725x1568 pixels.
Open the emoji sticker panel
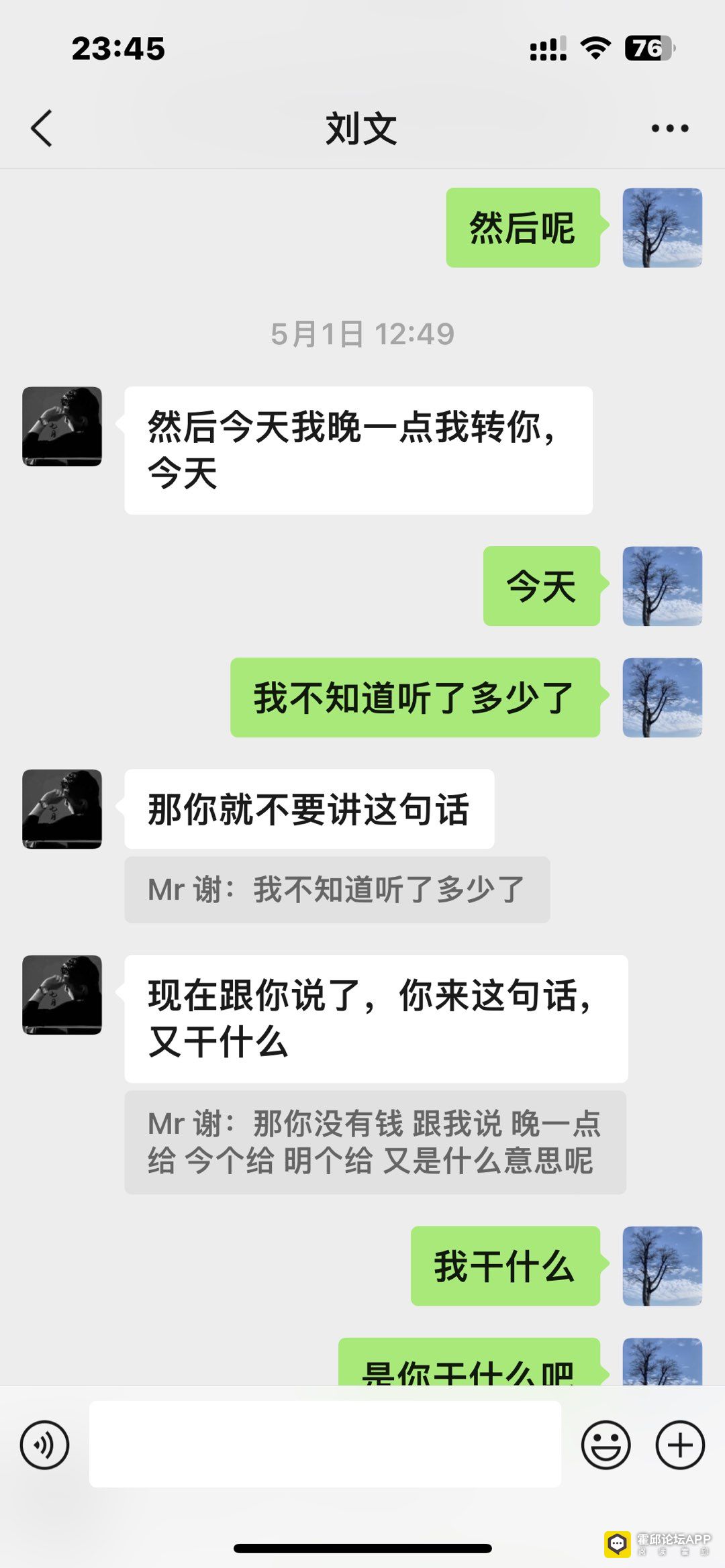[x=606, y=1445]
